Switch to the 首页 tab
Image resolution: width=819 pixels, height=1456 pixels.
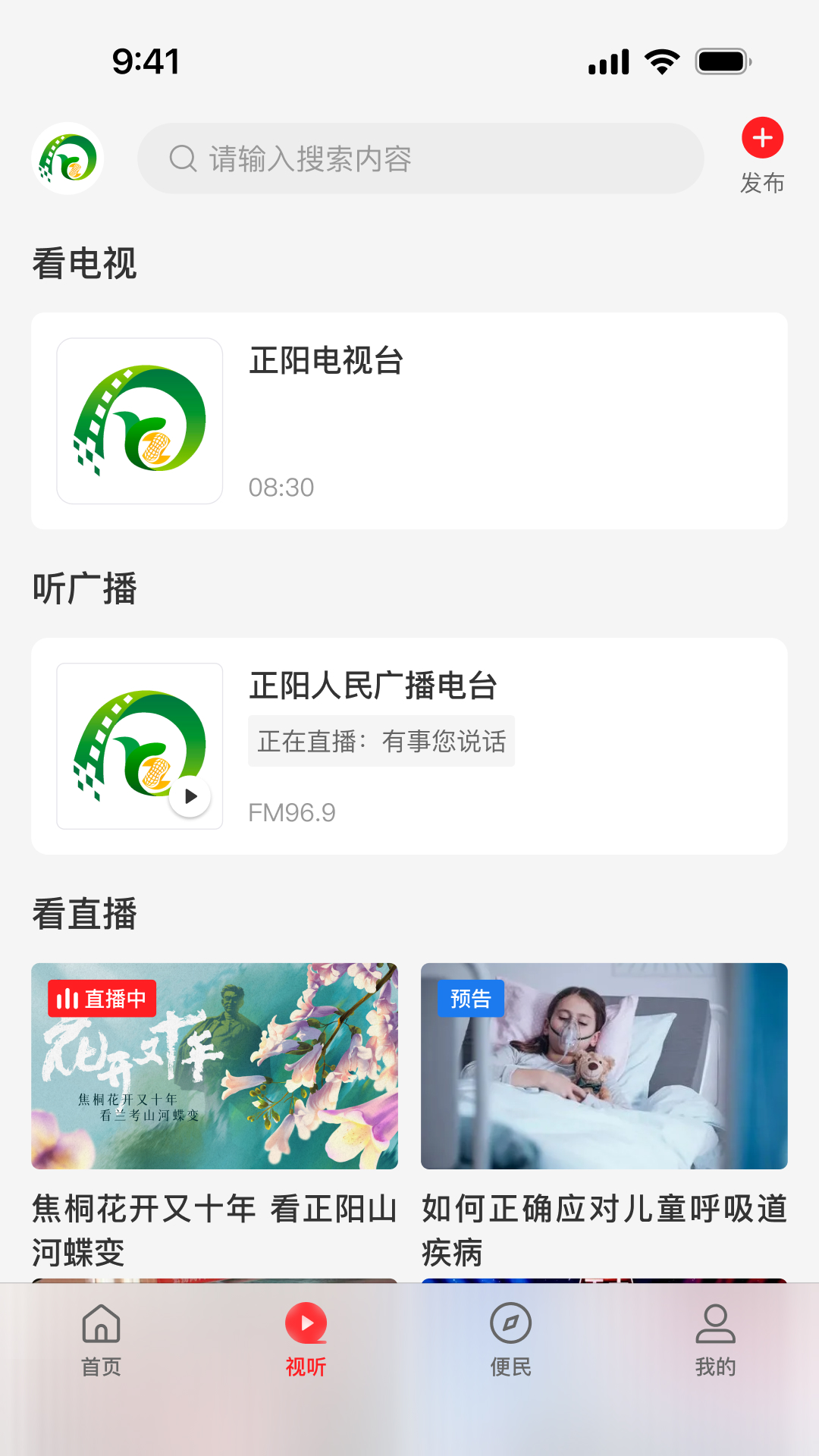[x=102, y=1340]
